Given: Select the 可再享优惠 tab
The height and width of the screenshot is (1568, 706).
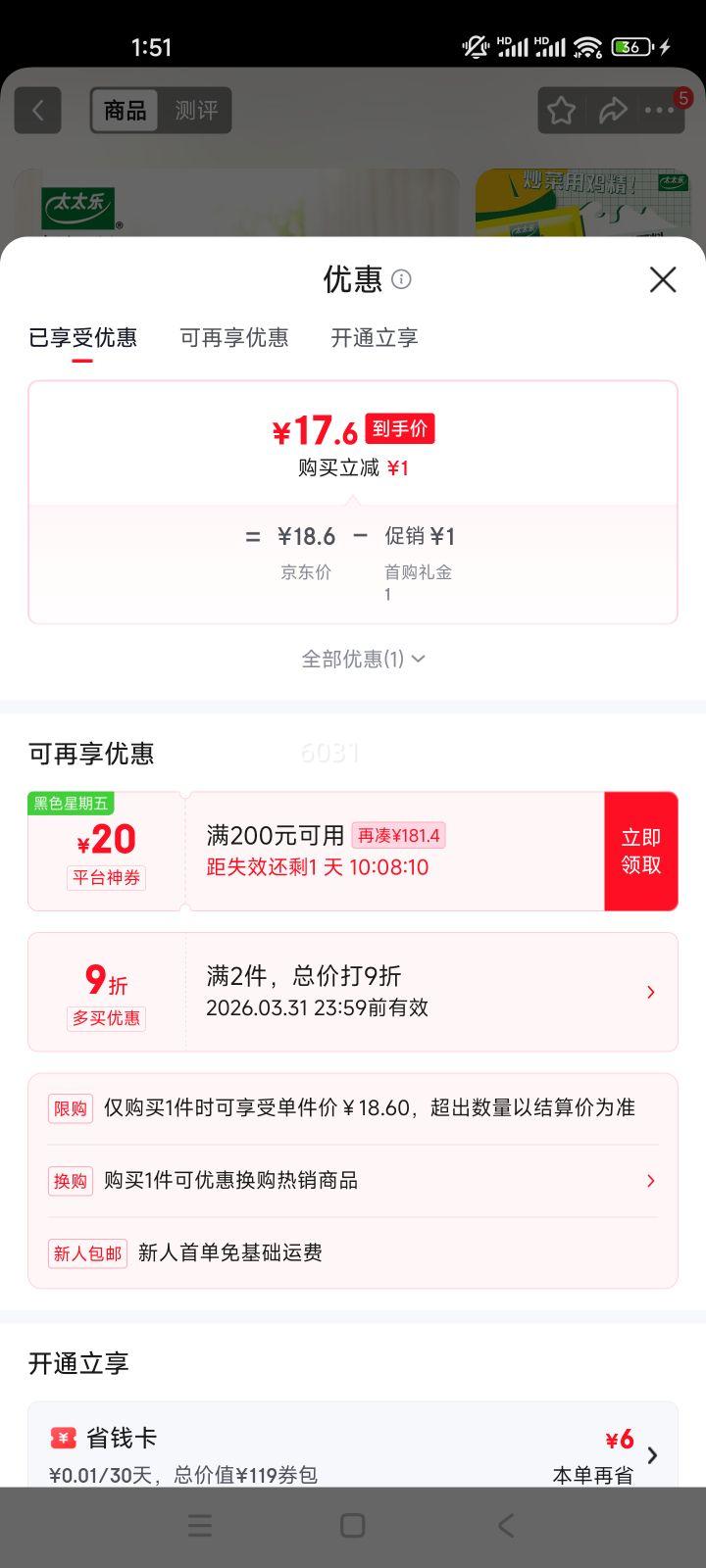Looking at the screenshot, I should pyautogui.click(x=234, y=337).
